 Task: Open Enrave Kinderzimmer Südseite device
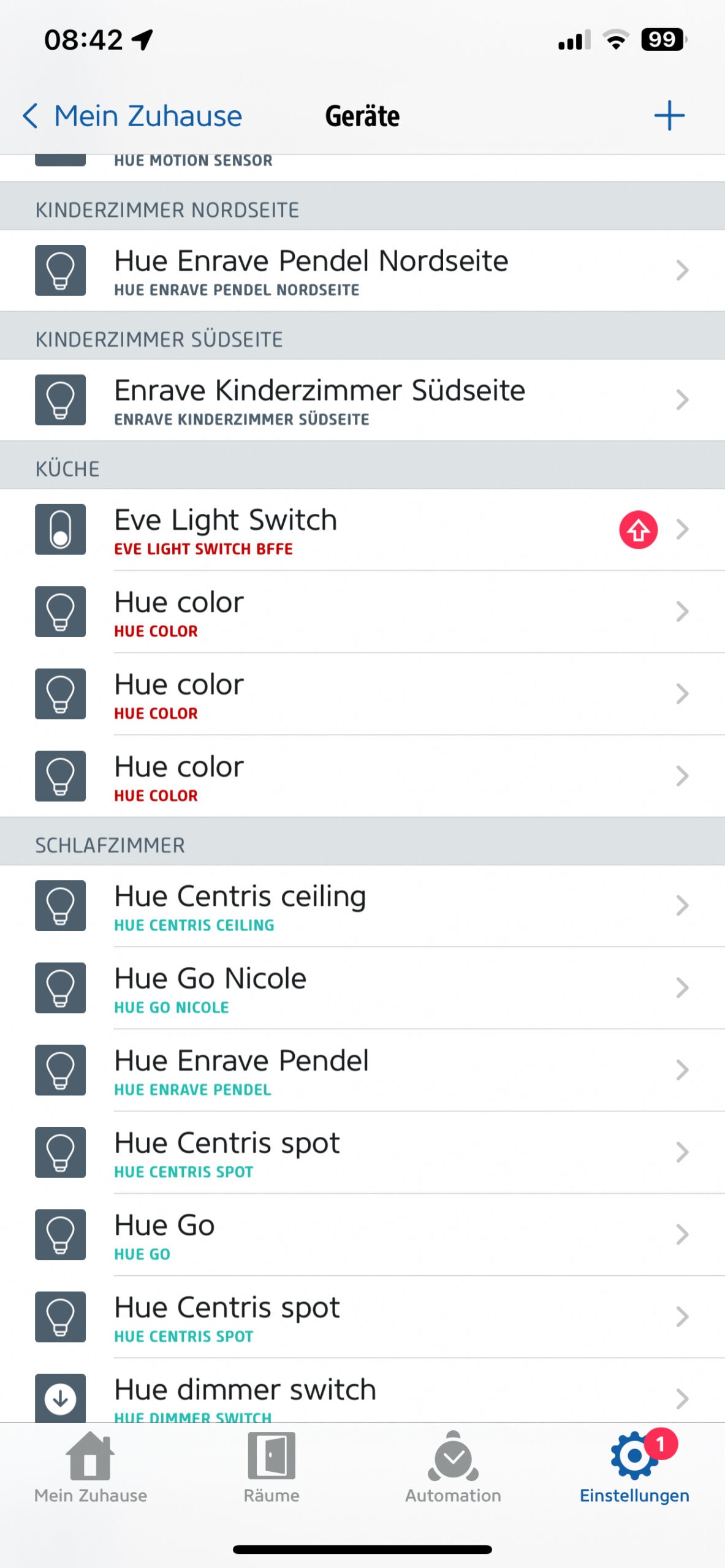coord(362,400)
